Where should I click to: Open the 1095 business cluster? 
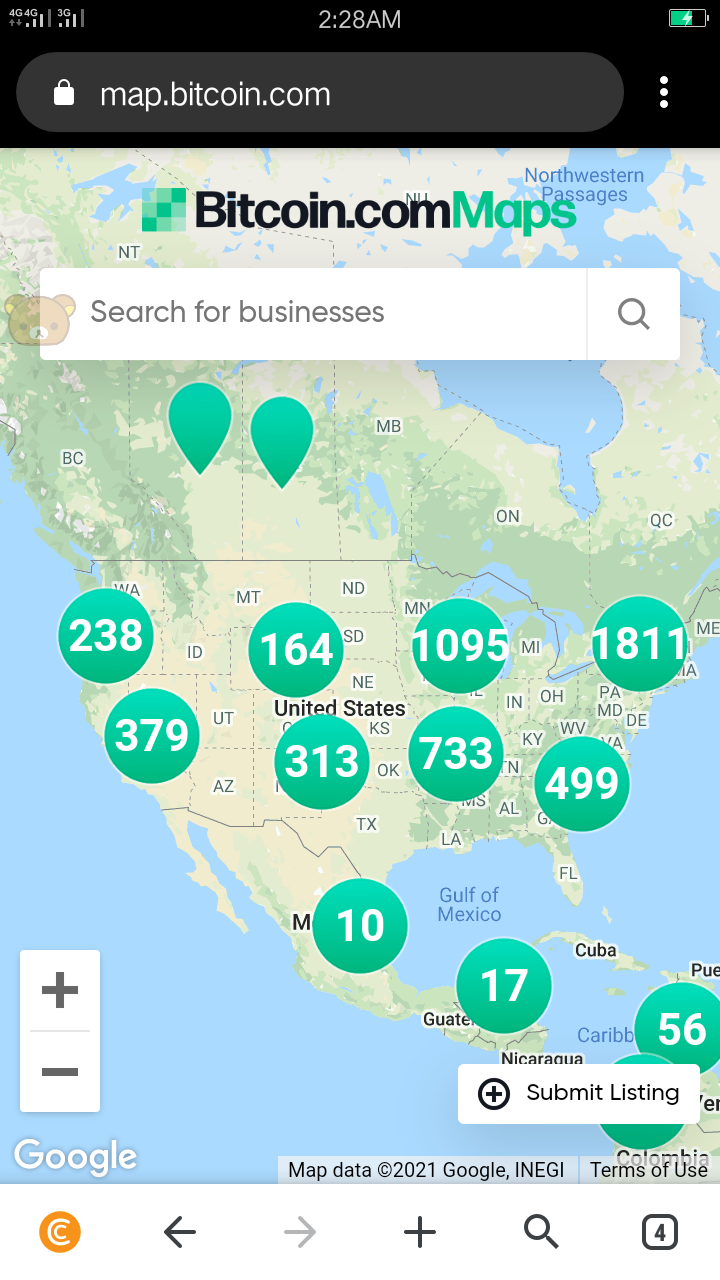tap(460, 646)
